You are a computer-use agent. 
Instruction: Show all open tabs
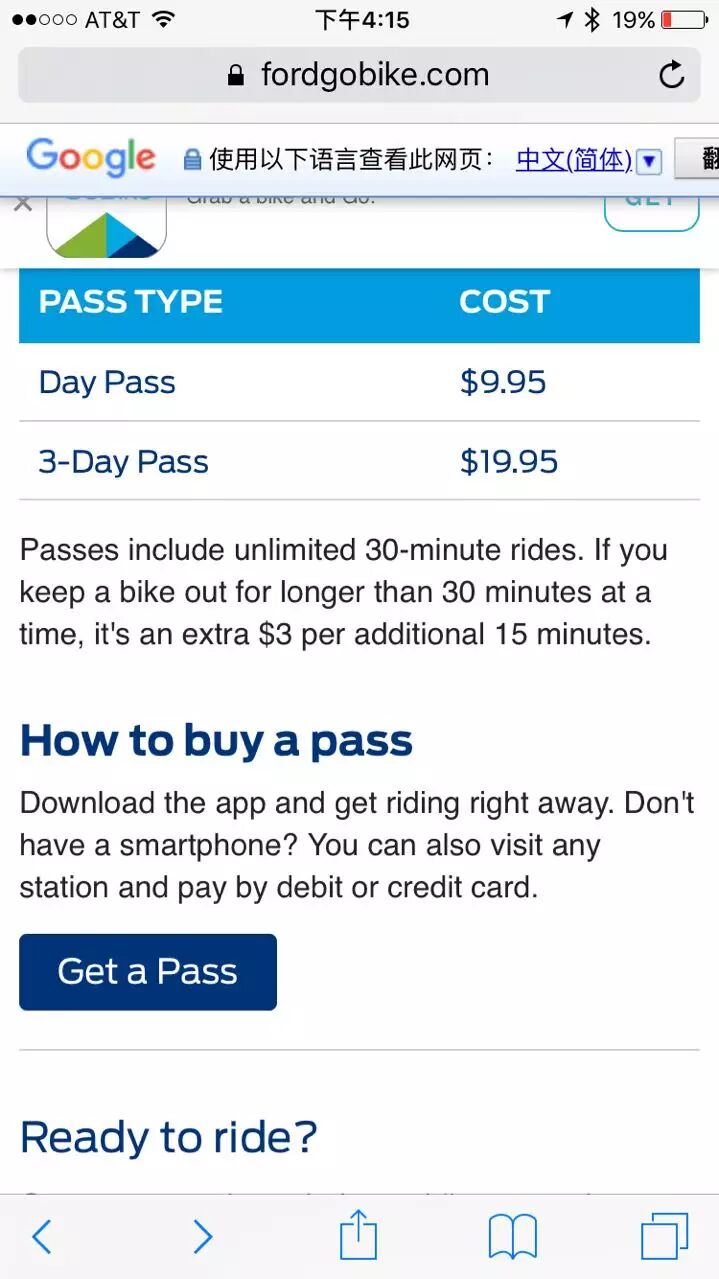pyautogui.click(x=664, y=1236)
